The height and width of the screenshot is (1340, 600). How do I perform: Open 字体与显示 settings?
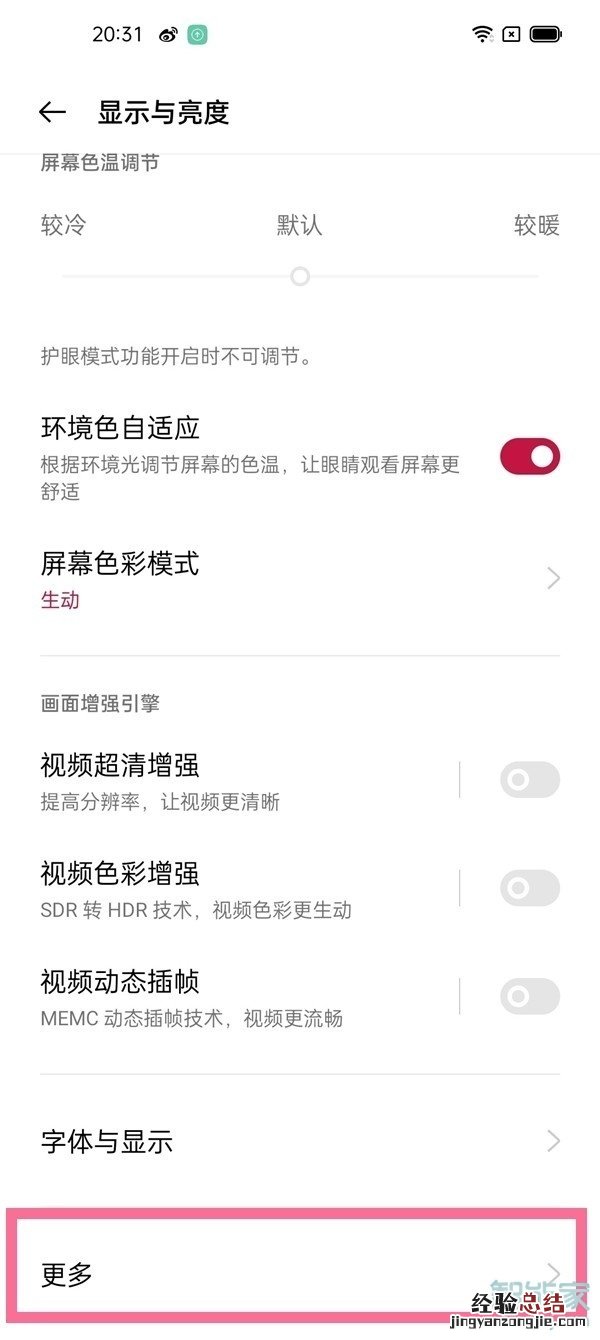coord(300,1141)
